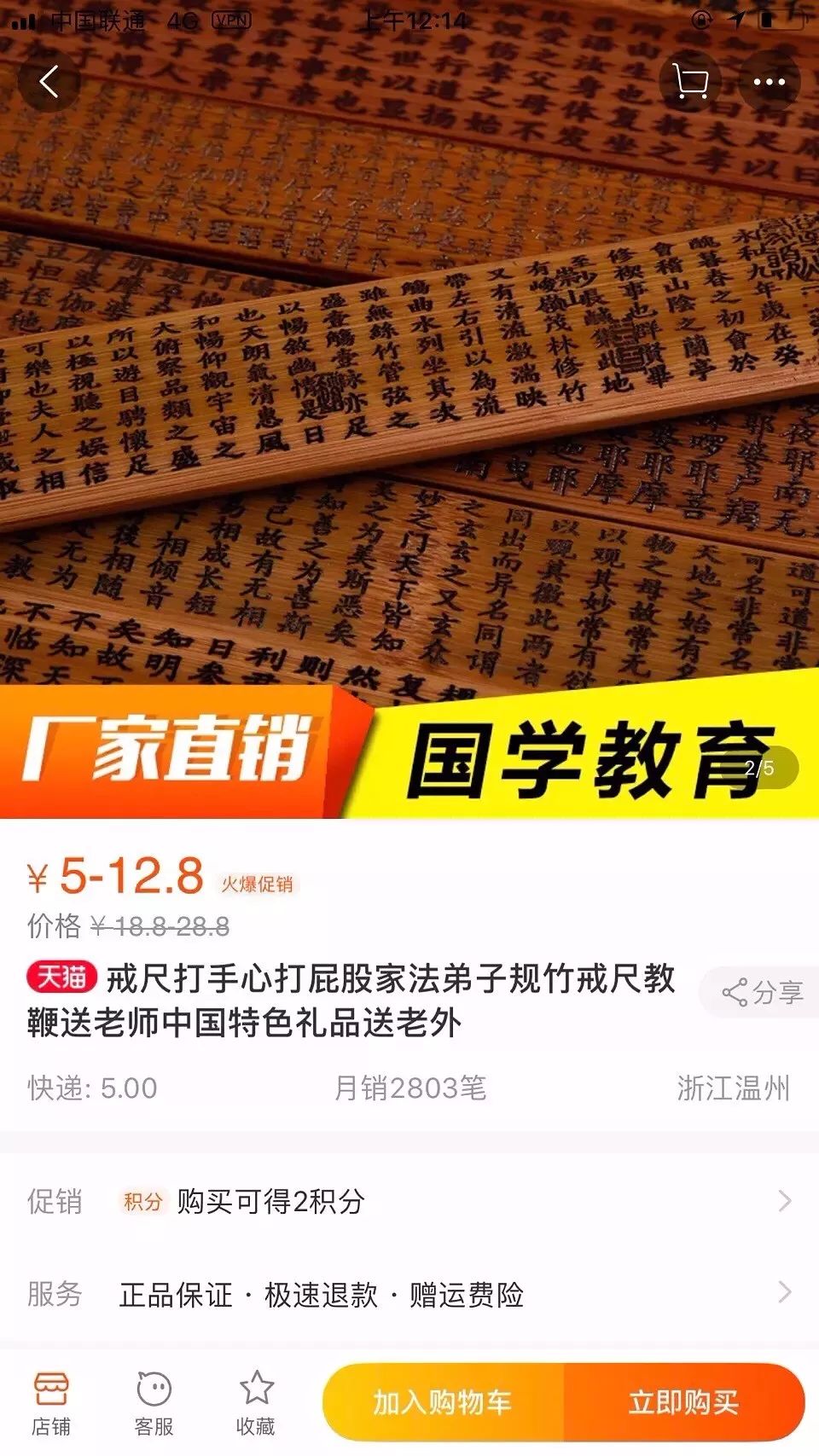Share this product via 分享

click(762, 992)
